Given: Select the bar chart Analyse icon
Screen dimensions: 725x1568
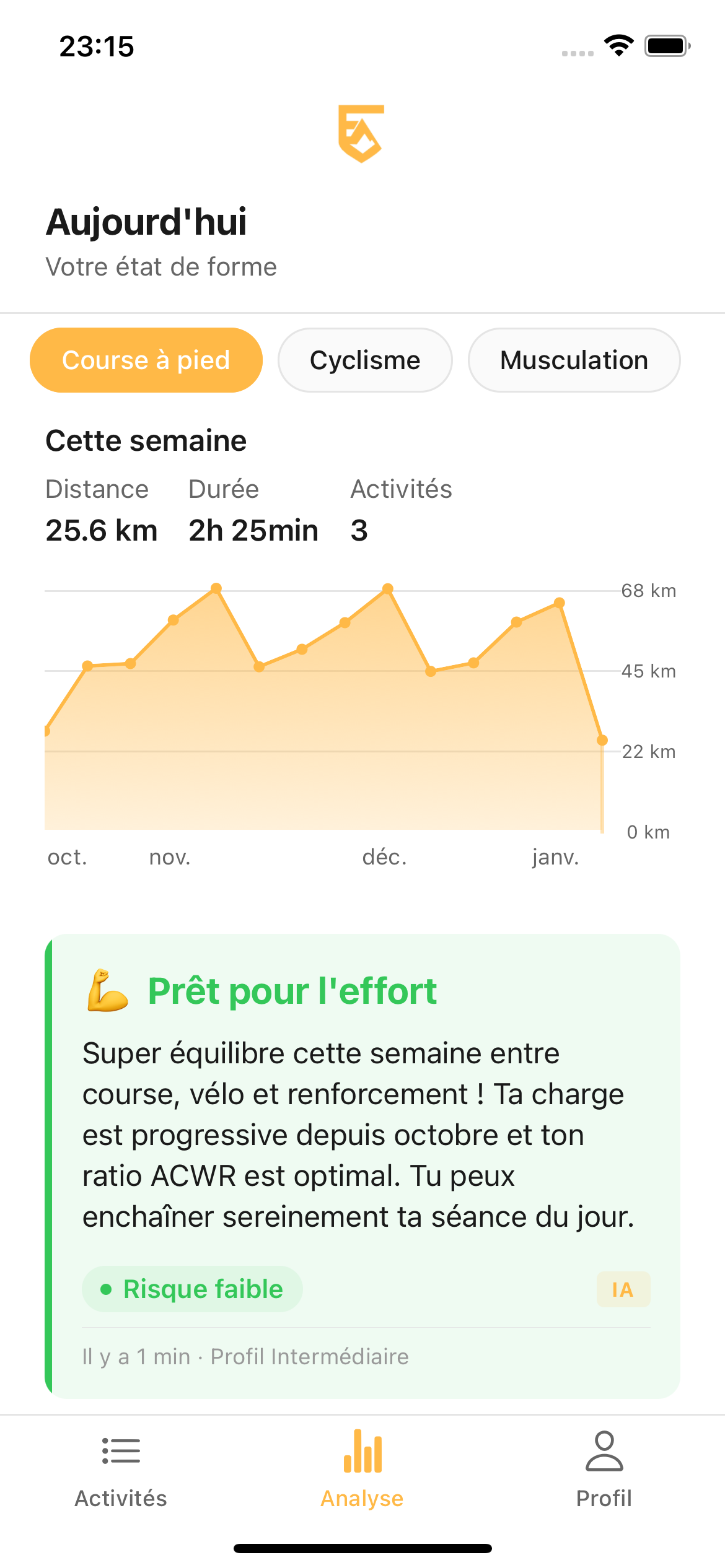Looking at the screenshot, I should click(362, 1452).
